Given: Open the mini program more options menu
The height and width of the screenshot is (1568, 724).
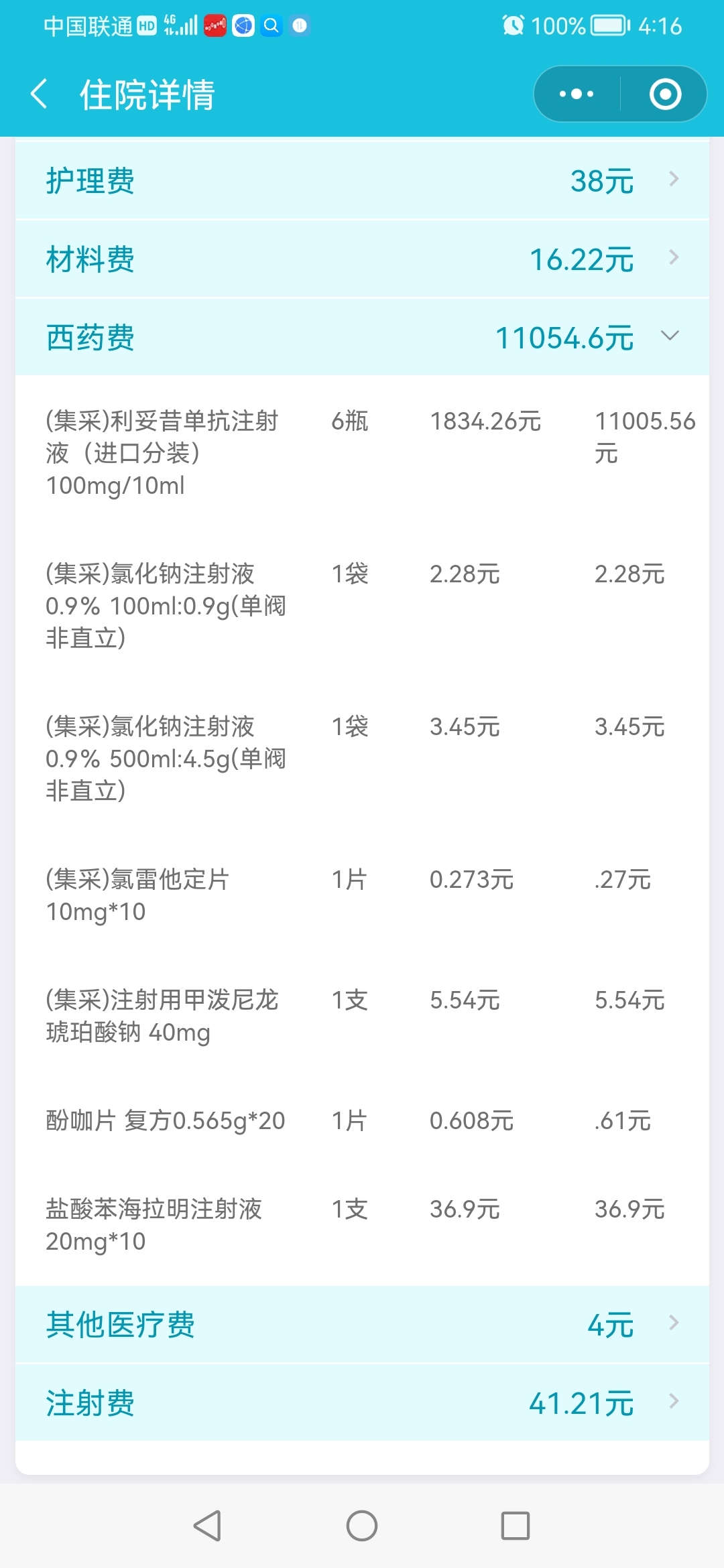Looking at the screenshot, I should coord(577,94).
